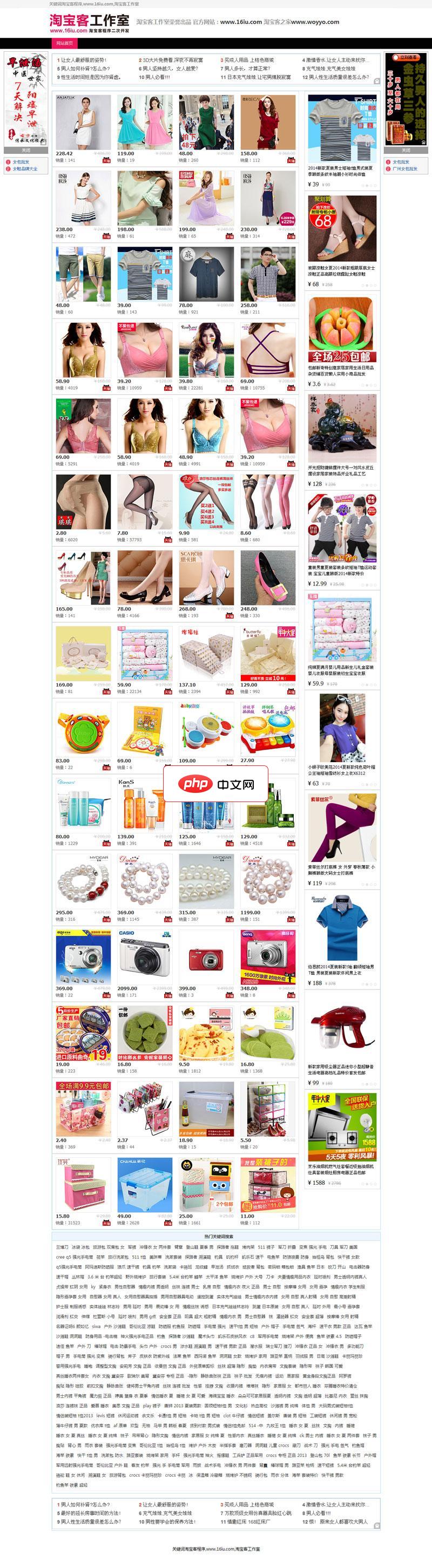Close the right floating ad banner
This screenshot has width=432, height=1568.
pyautogui.click(x=406, y=151)
